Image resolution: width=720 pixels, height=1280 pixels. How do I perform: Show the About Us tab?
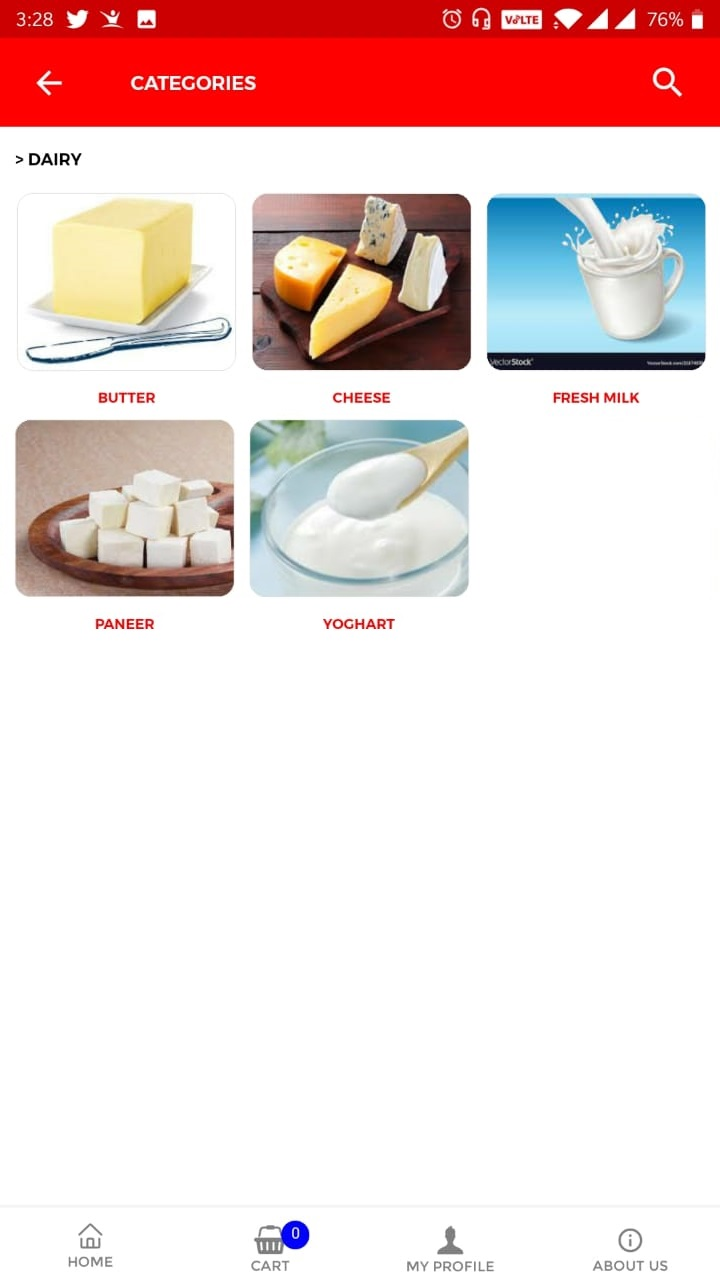point(630,1248)
